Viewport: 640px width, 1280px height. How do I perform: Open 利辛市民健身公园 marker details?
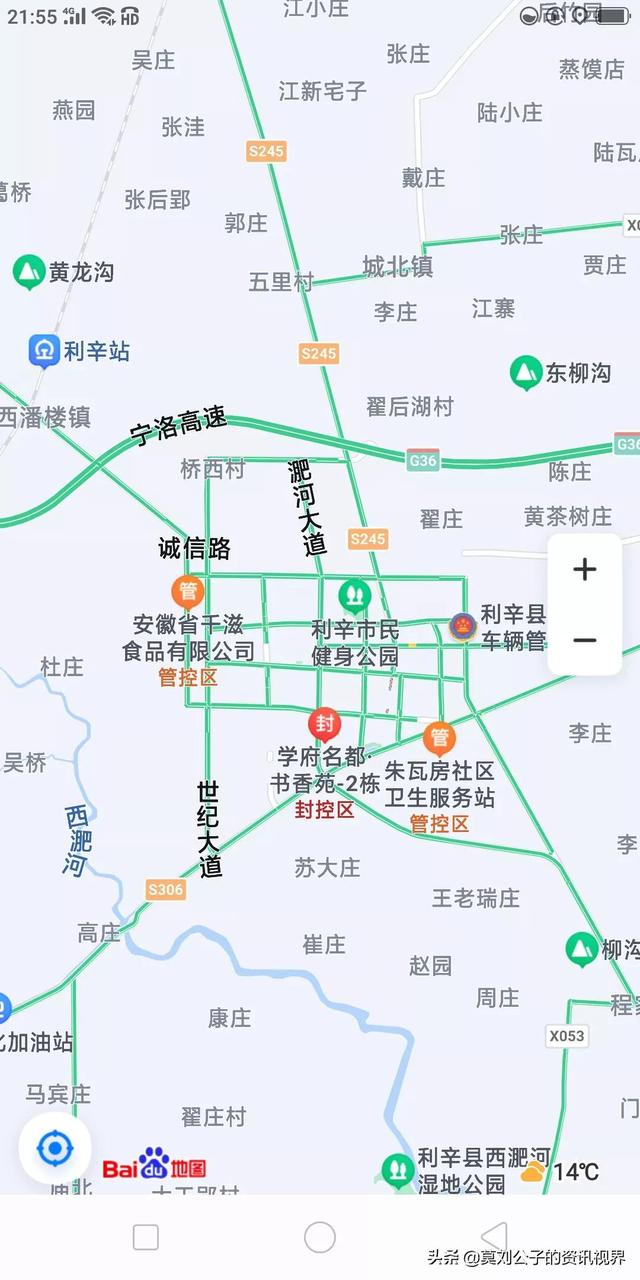(x=353, y=596)
